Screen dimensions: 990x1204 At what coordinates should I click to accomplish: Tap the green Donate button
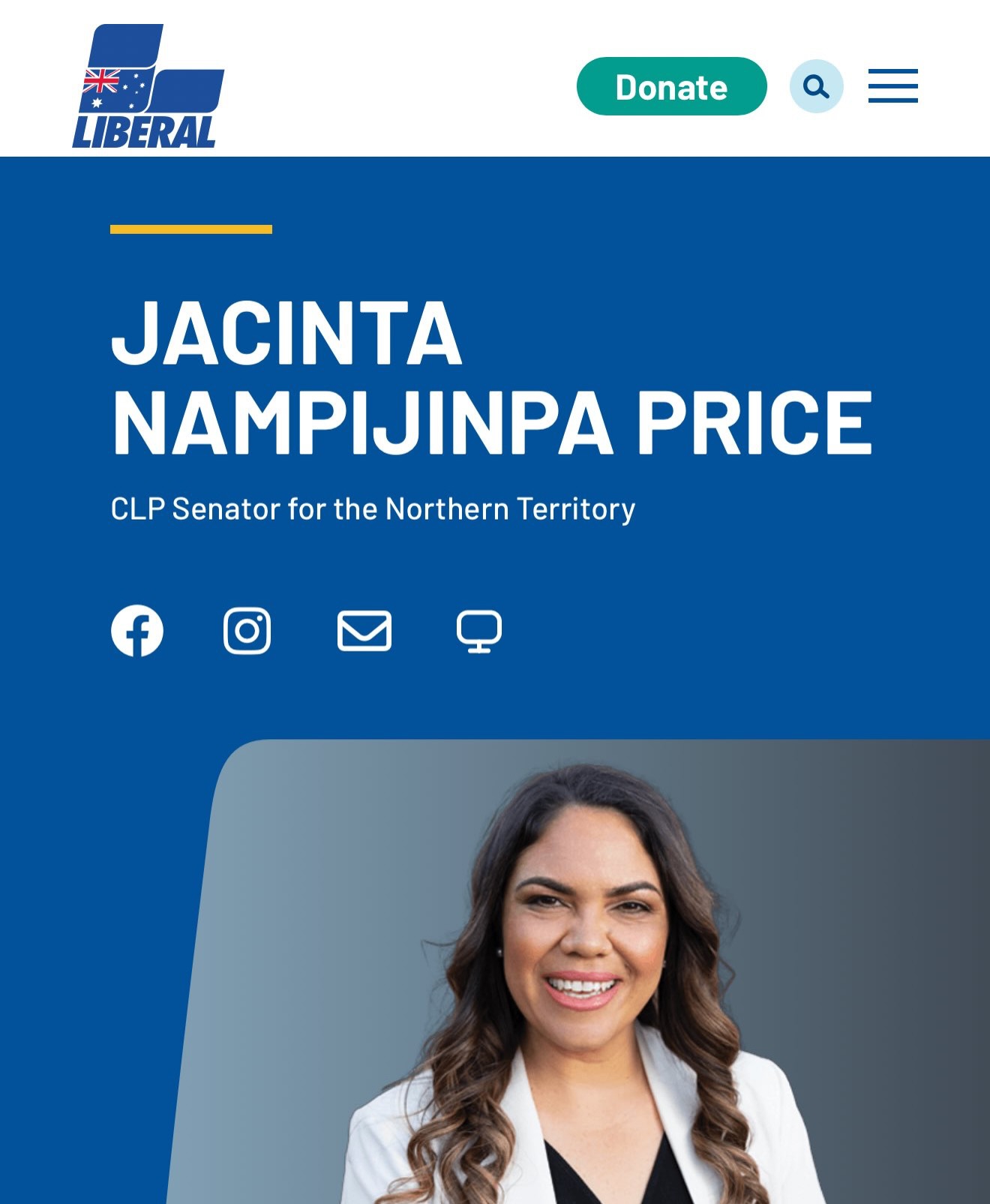click(671, 86)
